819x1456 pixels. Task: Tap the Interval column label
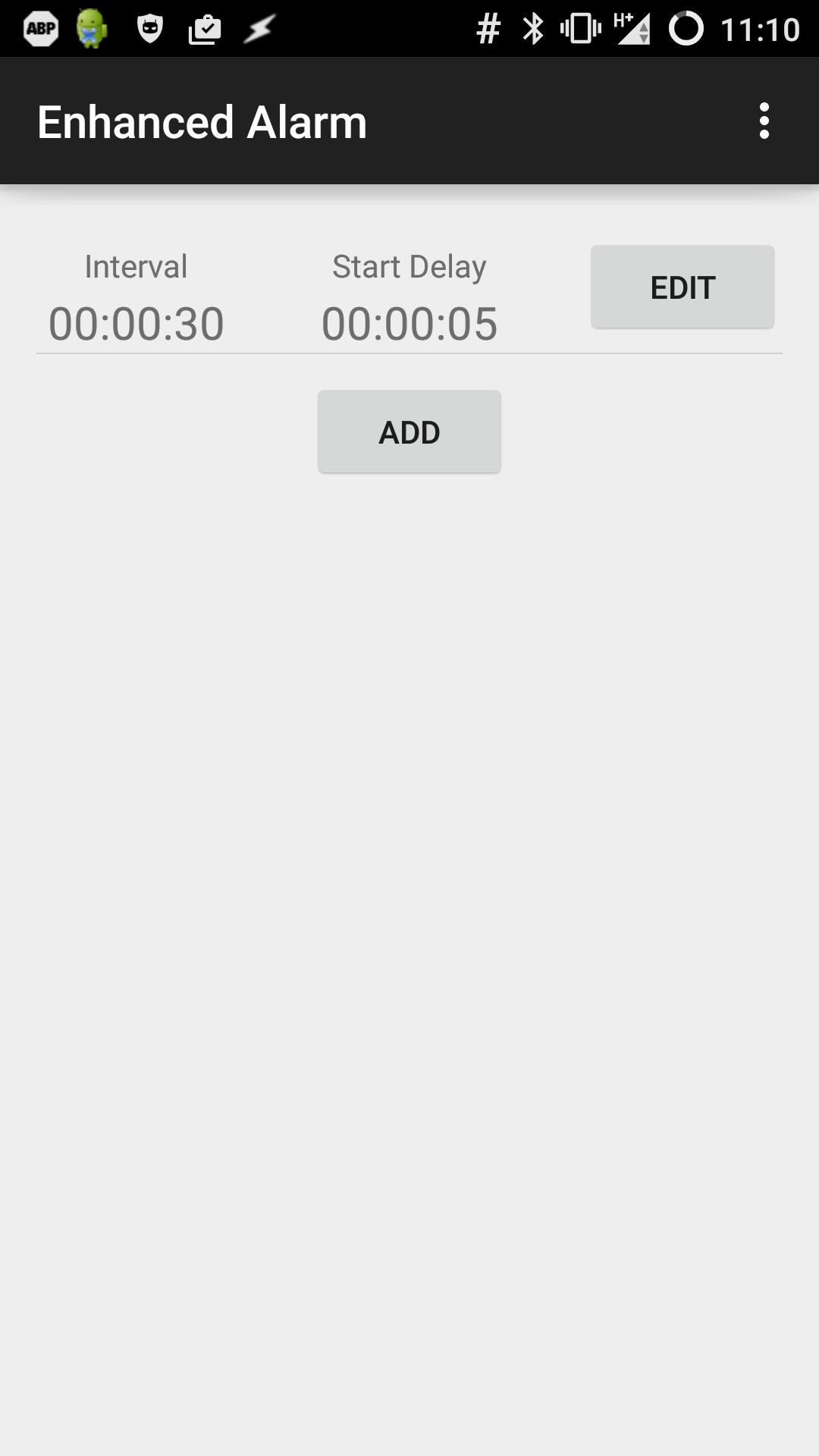tap(136, 266)
